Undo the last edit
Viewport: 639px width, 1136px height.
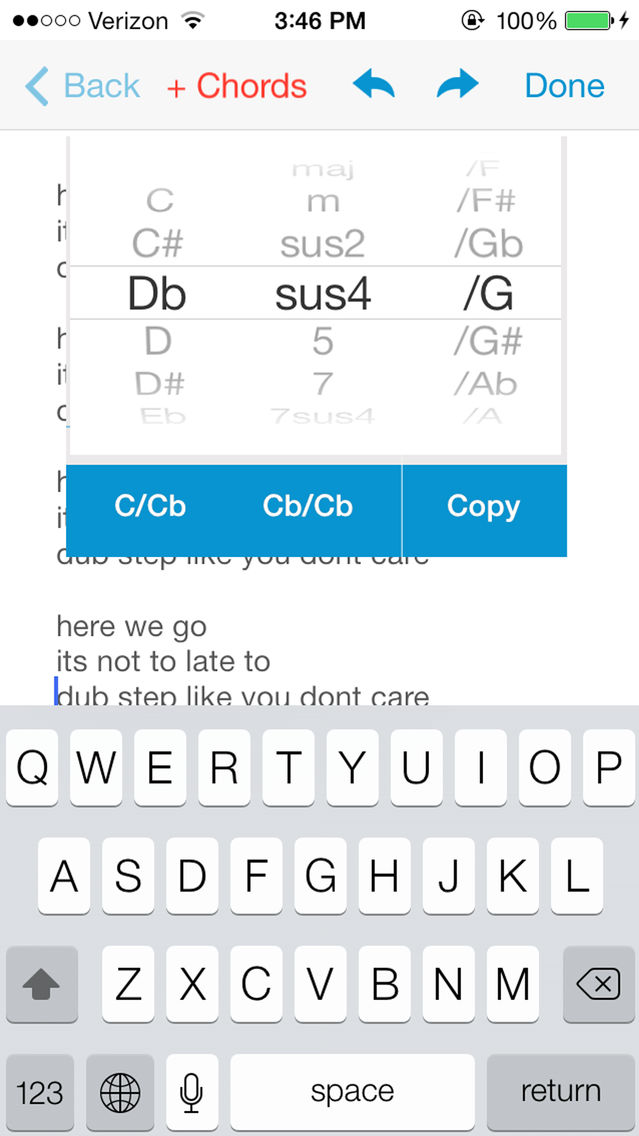[374, 85]
